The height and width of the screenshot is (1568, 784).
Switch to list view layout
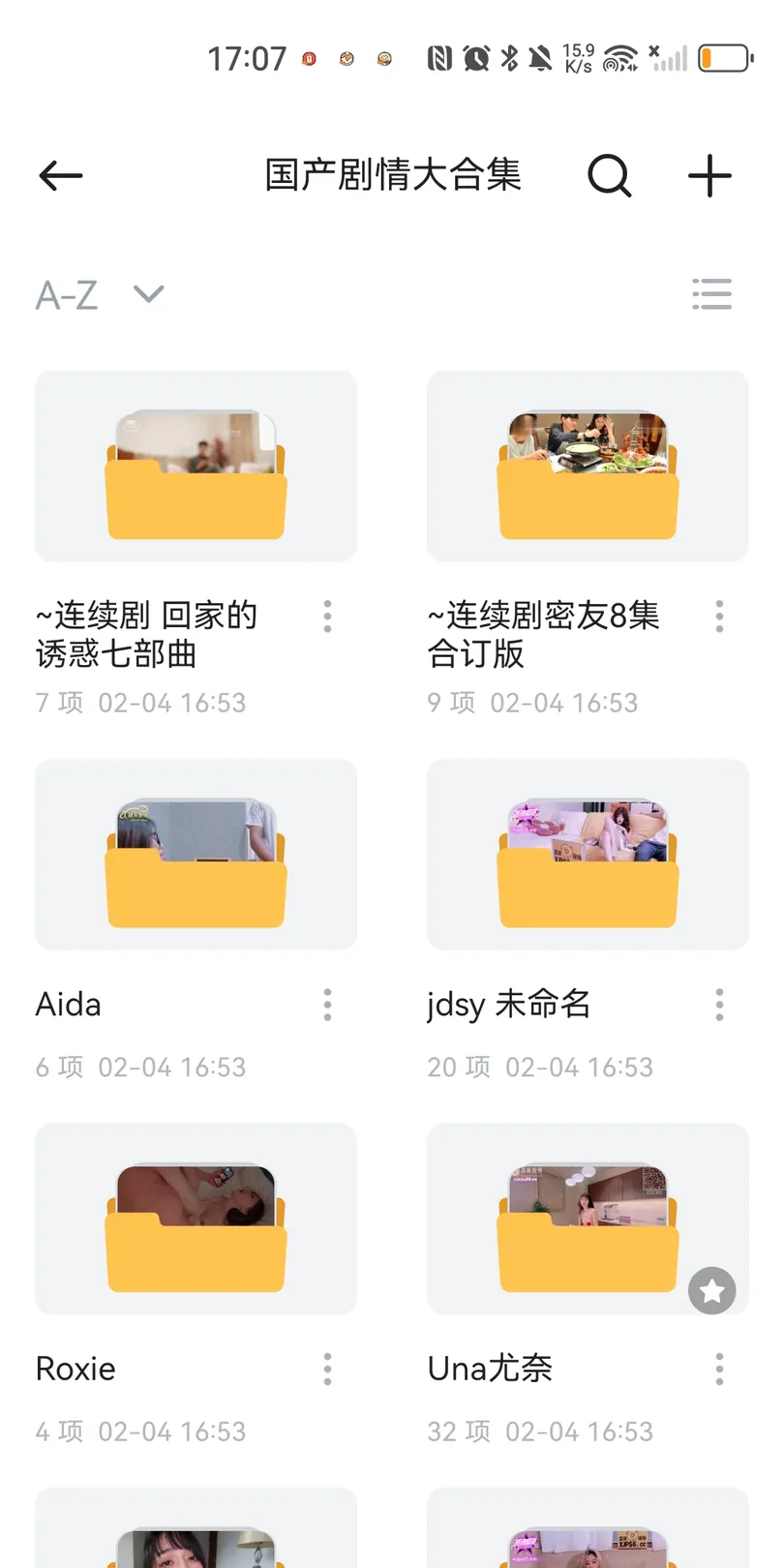pyautogui.click(x=711, y=294)
